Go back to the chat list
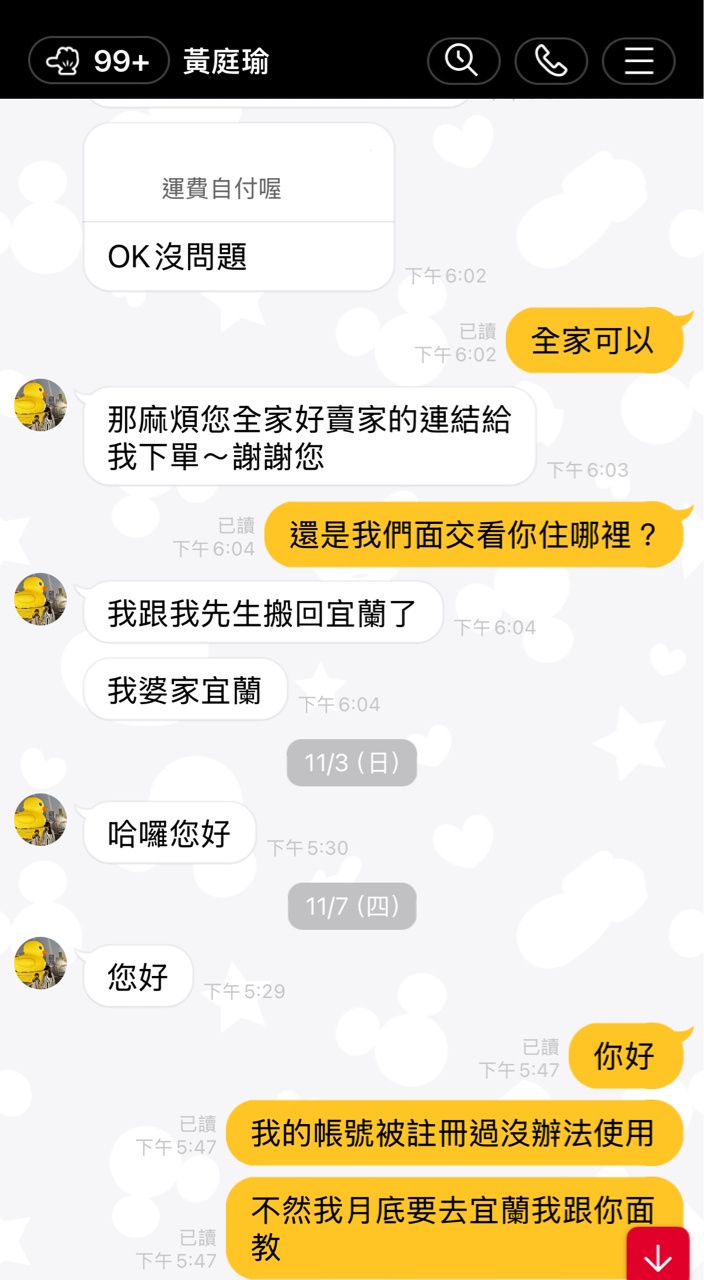 (98, 61)
